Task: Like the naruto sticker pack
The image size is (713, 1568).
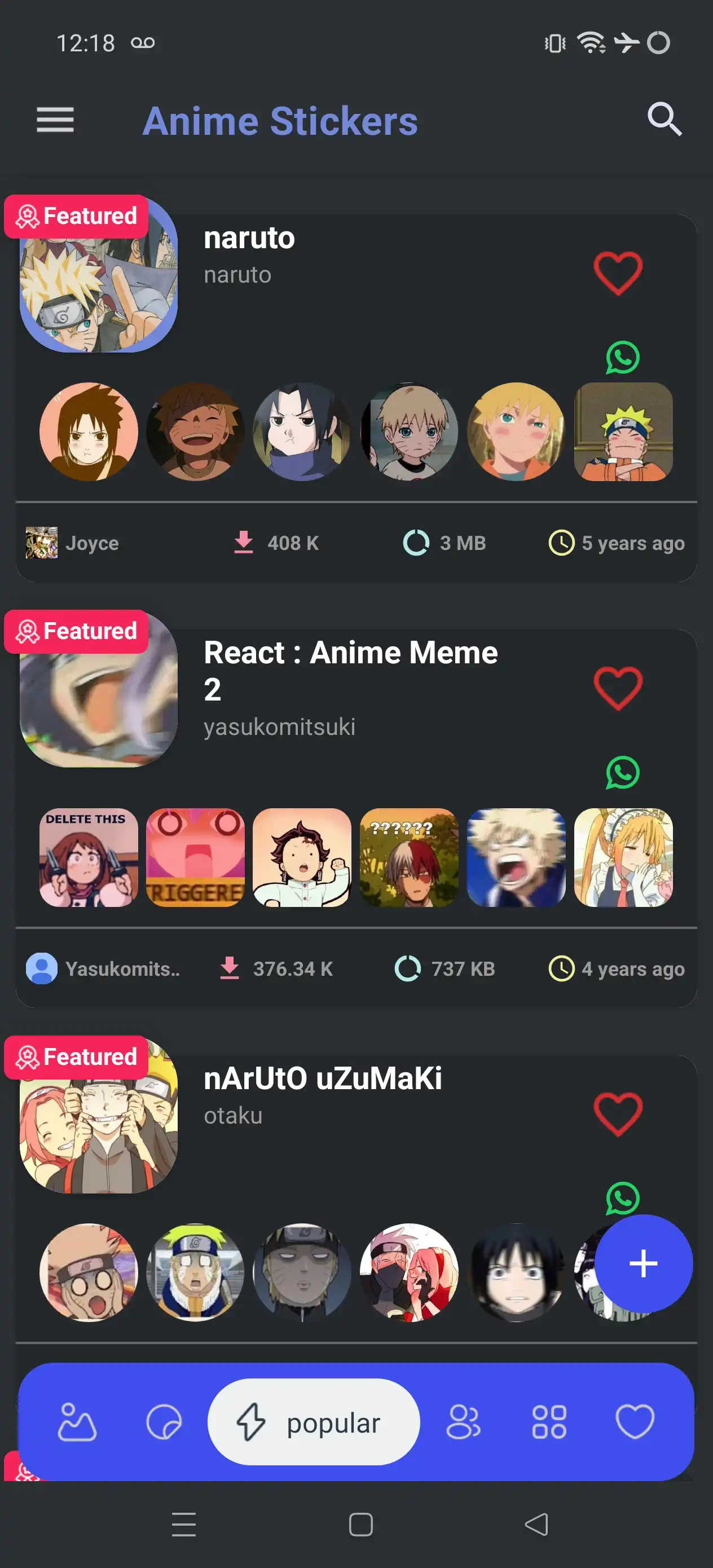Action: pyautogui.click(x=618, y=274)
